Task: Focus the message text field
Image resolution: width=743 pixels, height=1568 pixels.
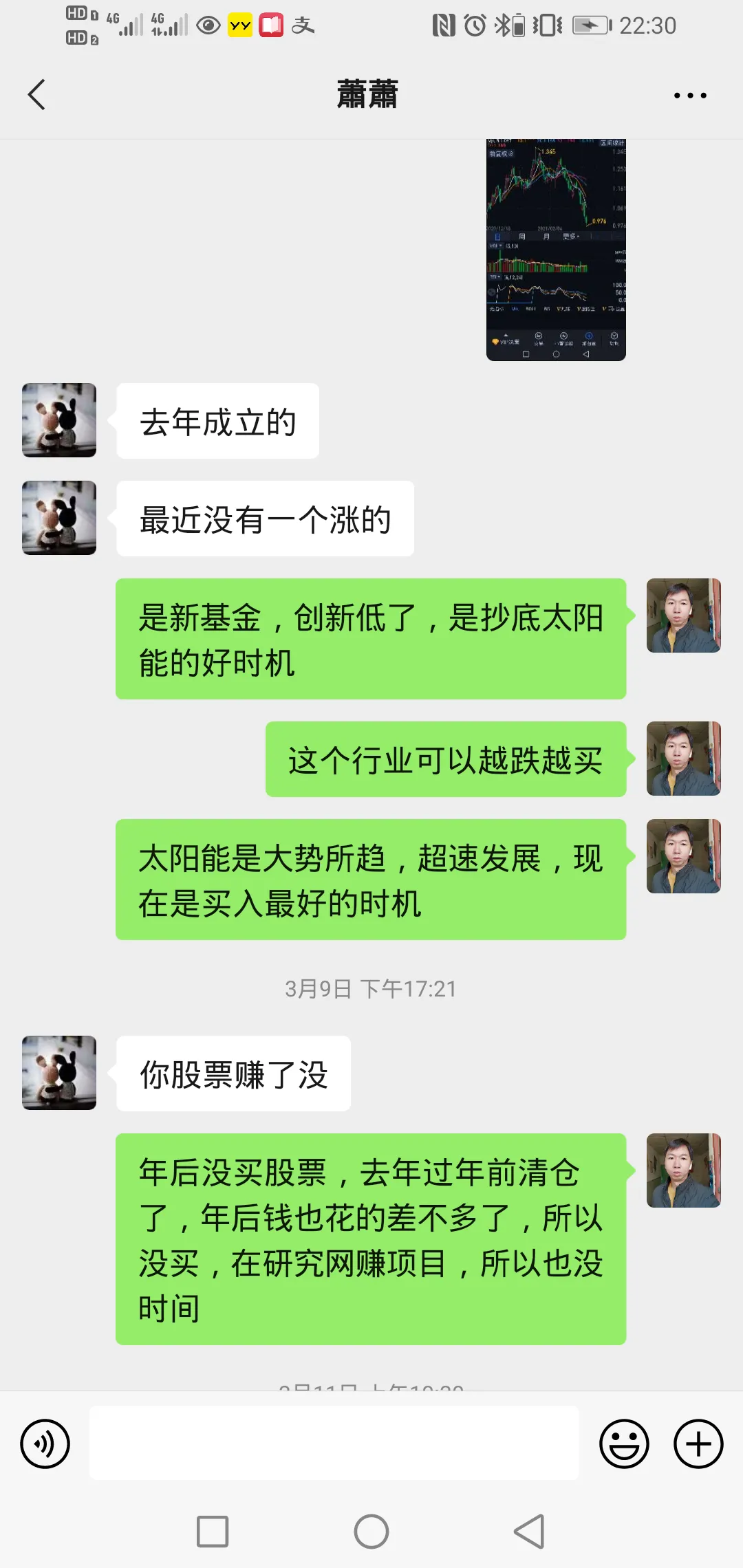Action: point(334,1443)
